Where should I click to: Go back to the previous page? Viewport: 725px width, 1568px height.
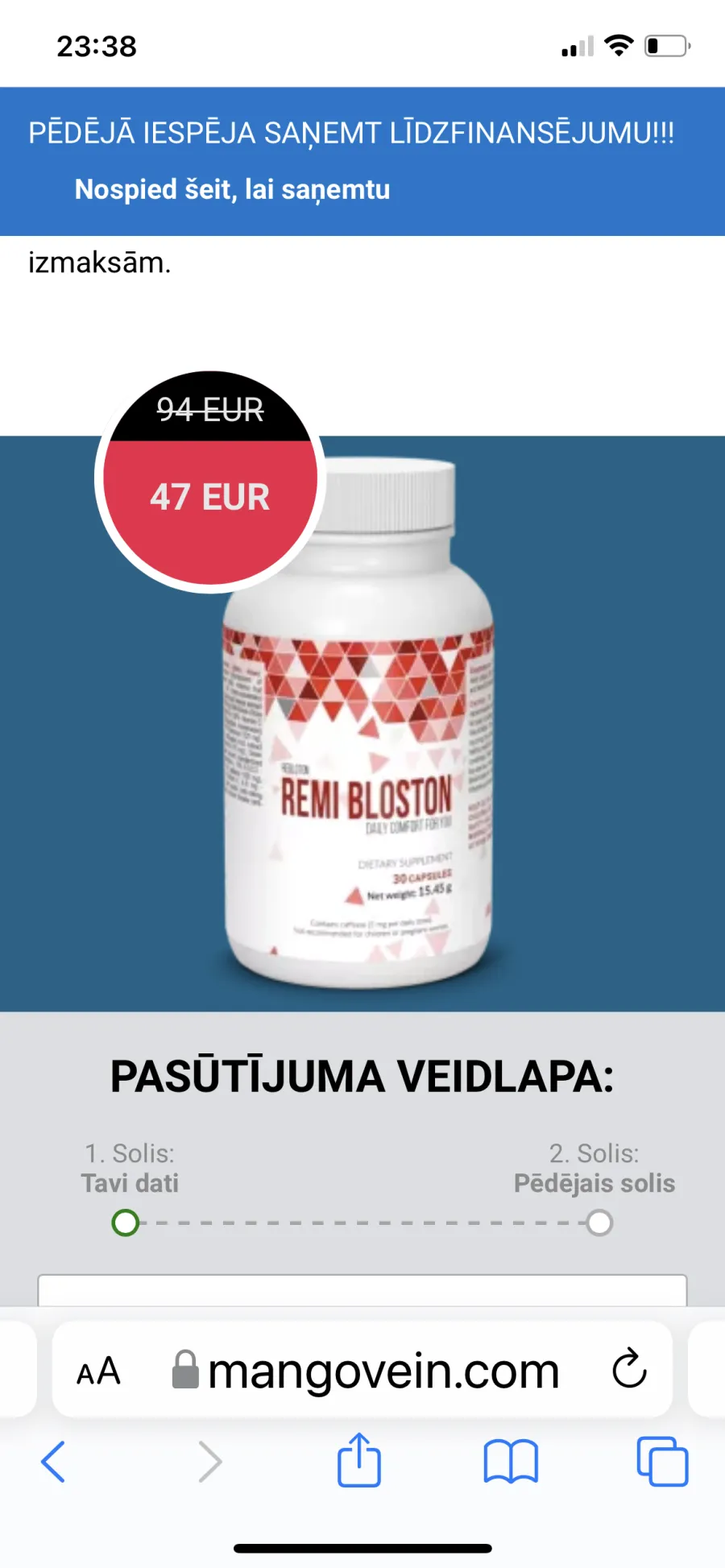(53, 1461)
